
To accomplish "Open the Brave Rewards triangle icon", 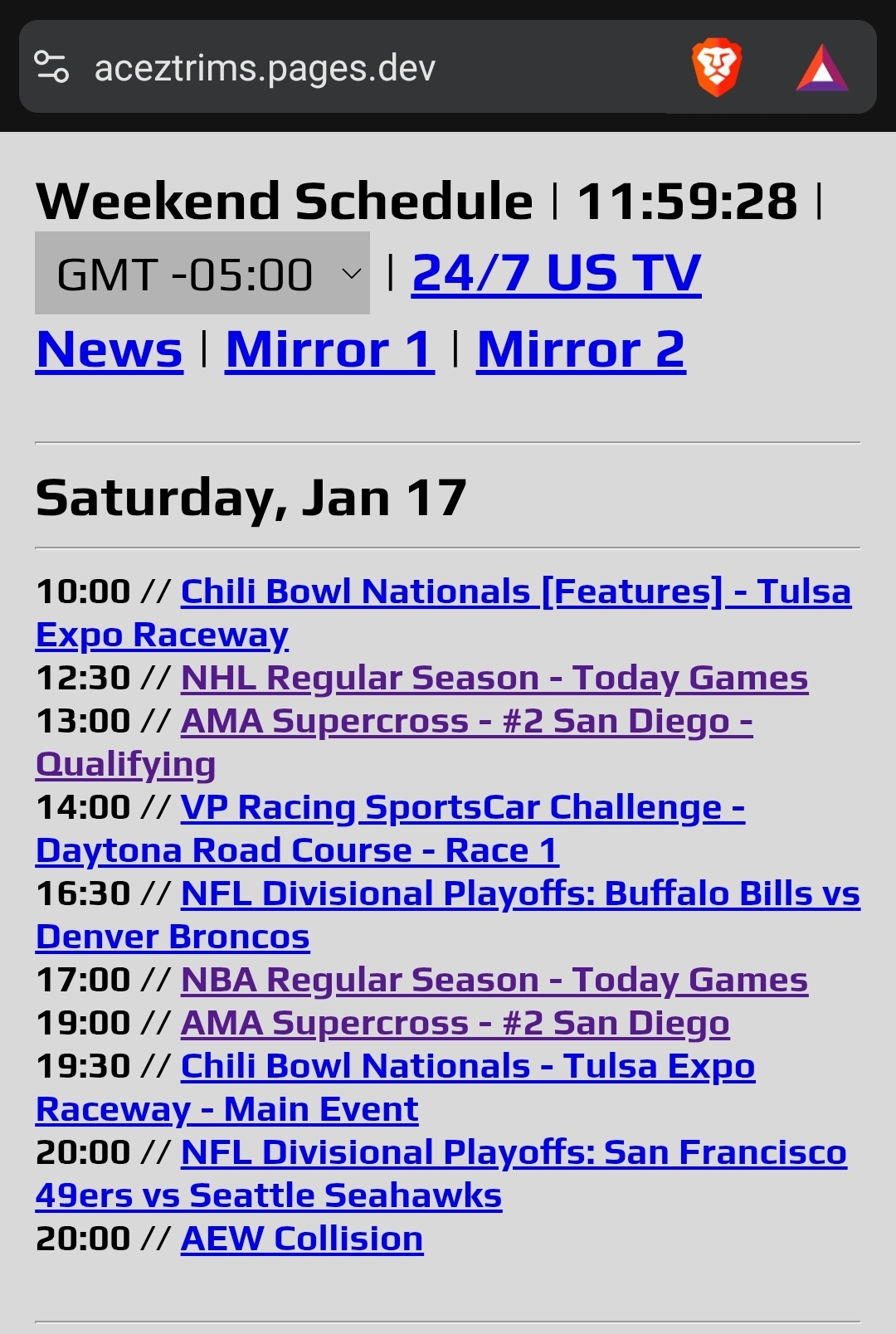I will pos(821,68).
